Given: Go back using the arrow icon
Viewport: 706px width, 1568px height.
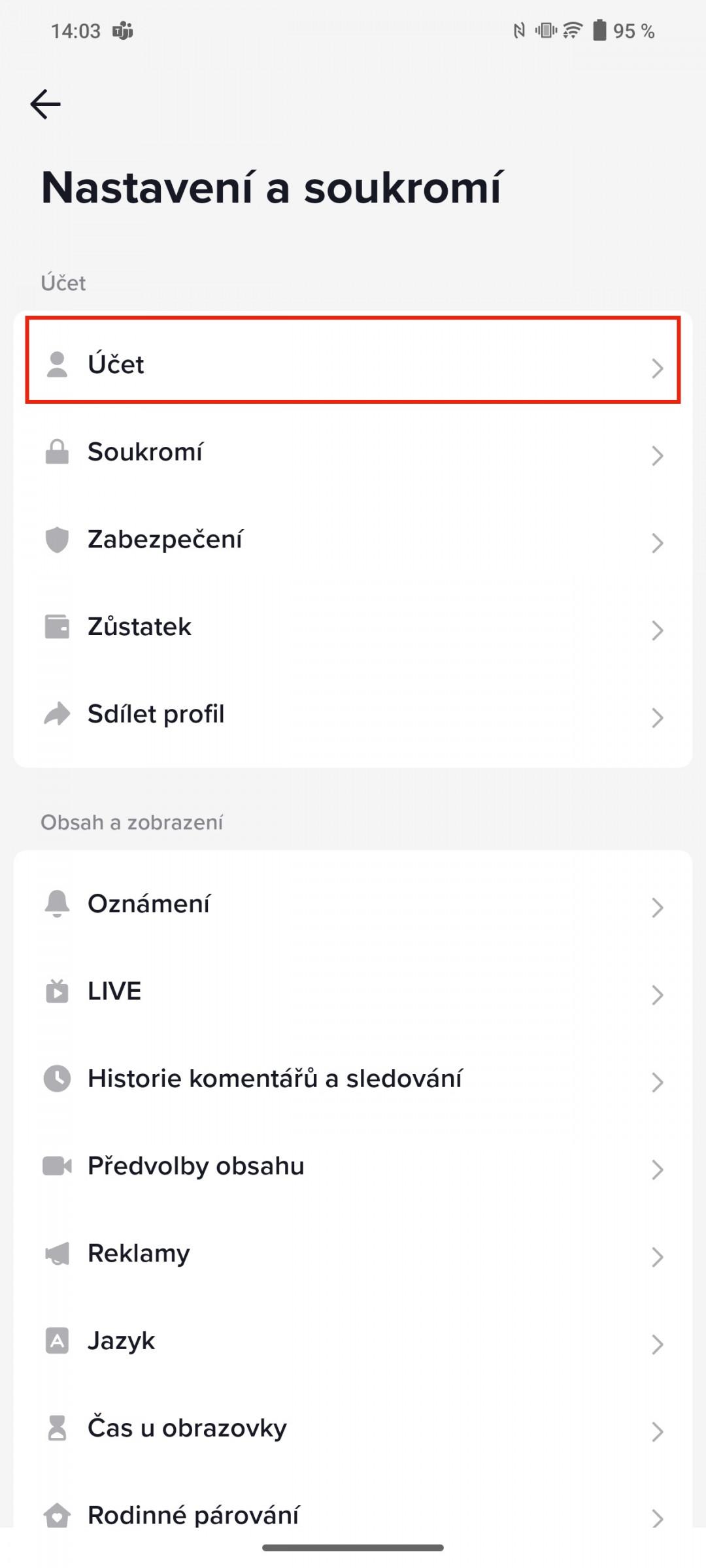Looking at the screenshot, I should 45,104.
